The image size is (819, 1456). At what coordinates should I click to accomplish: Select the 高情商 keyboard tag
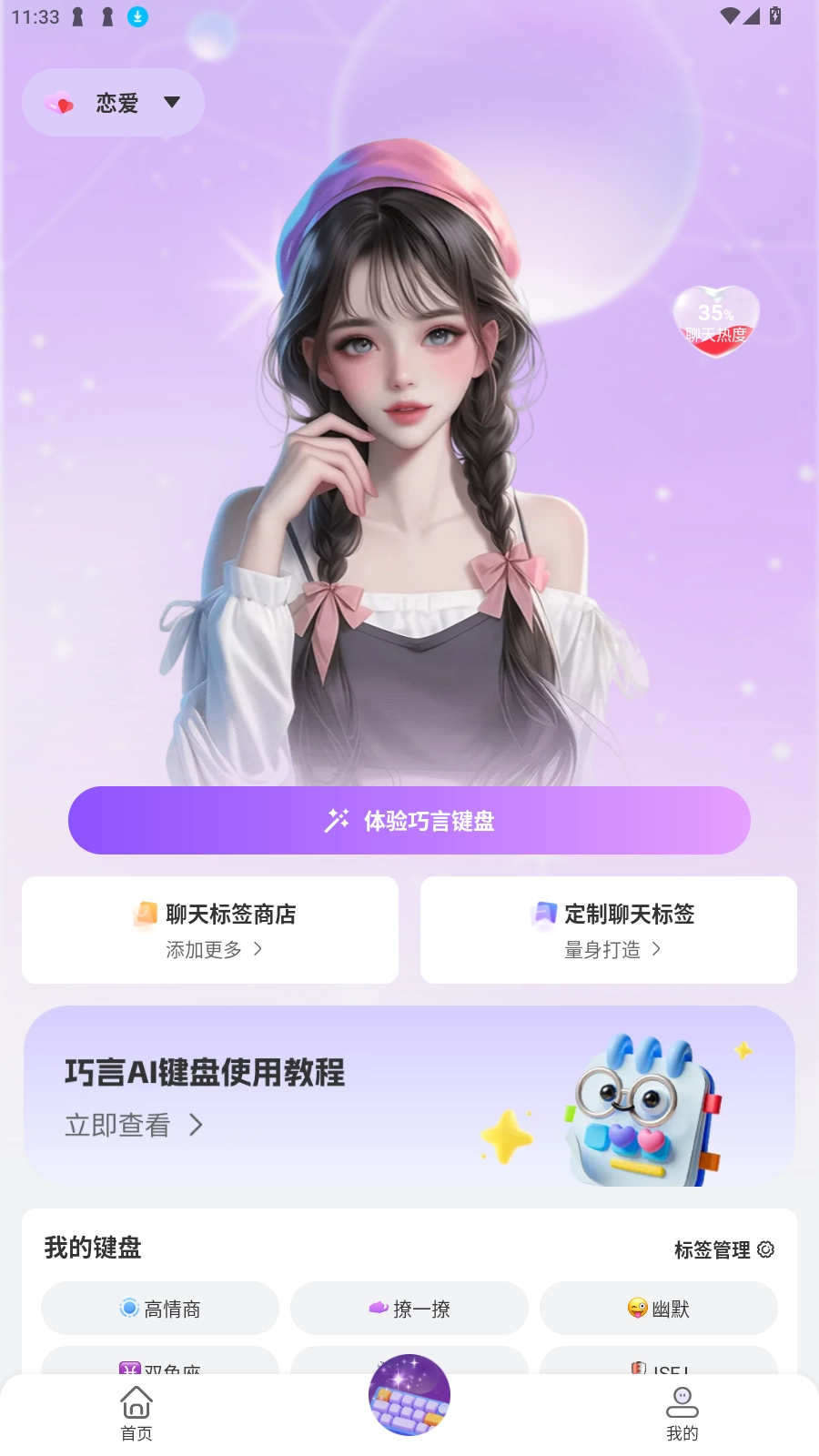pos(160,1309)
